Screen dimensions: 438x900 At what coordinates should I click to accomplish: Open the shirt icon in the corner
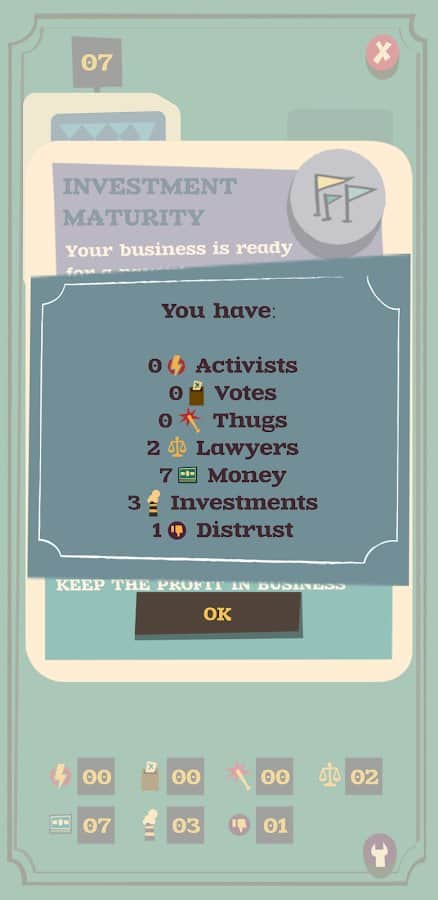point(380,854)
